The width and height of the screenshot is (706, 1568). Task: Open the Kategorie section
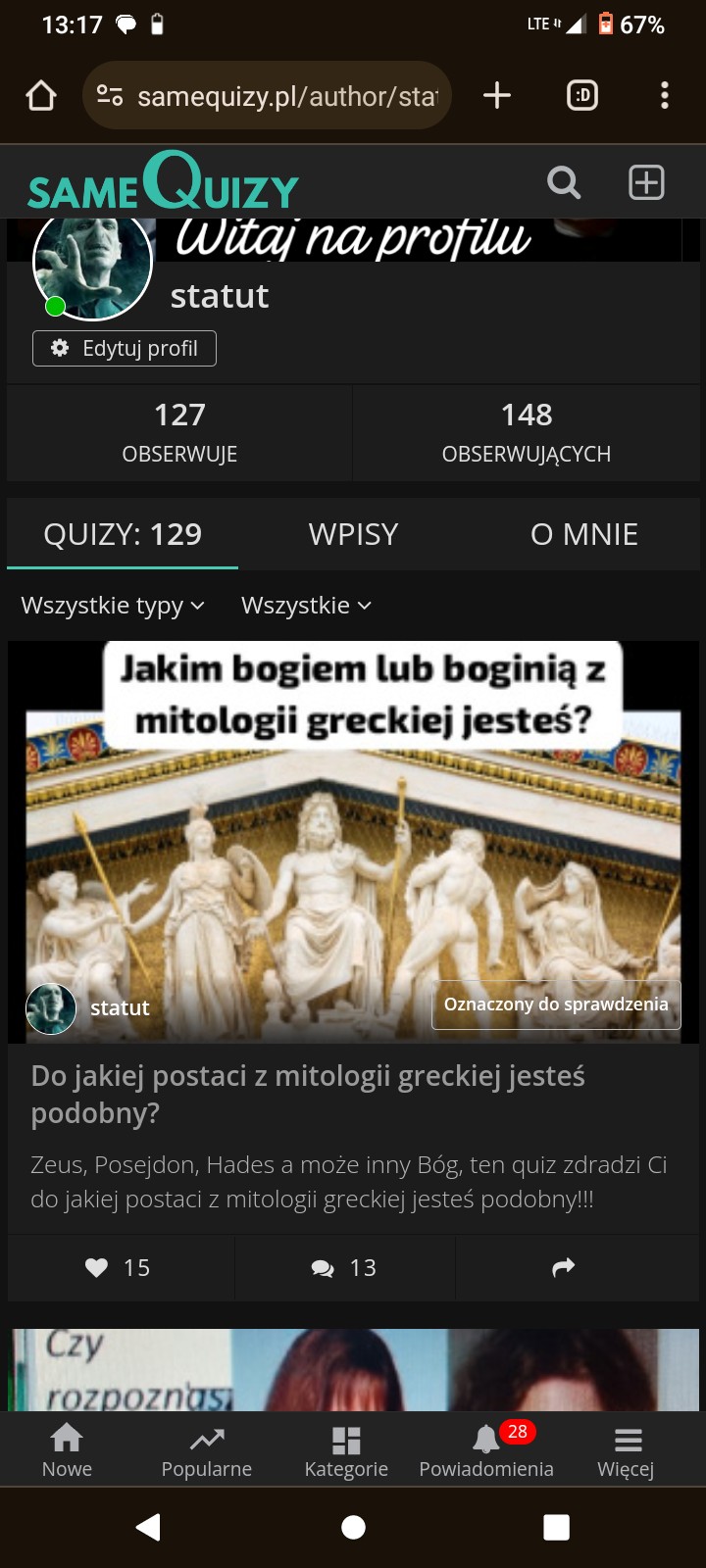pos(346,1450)
